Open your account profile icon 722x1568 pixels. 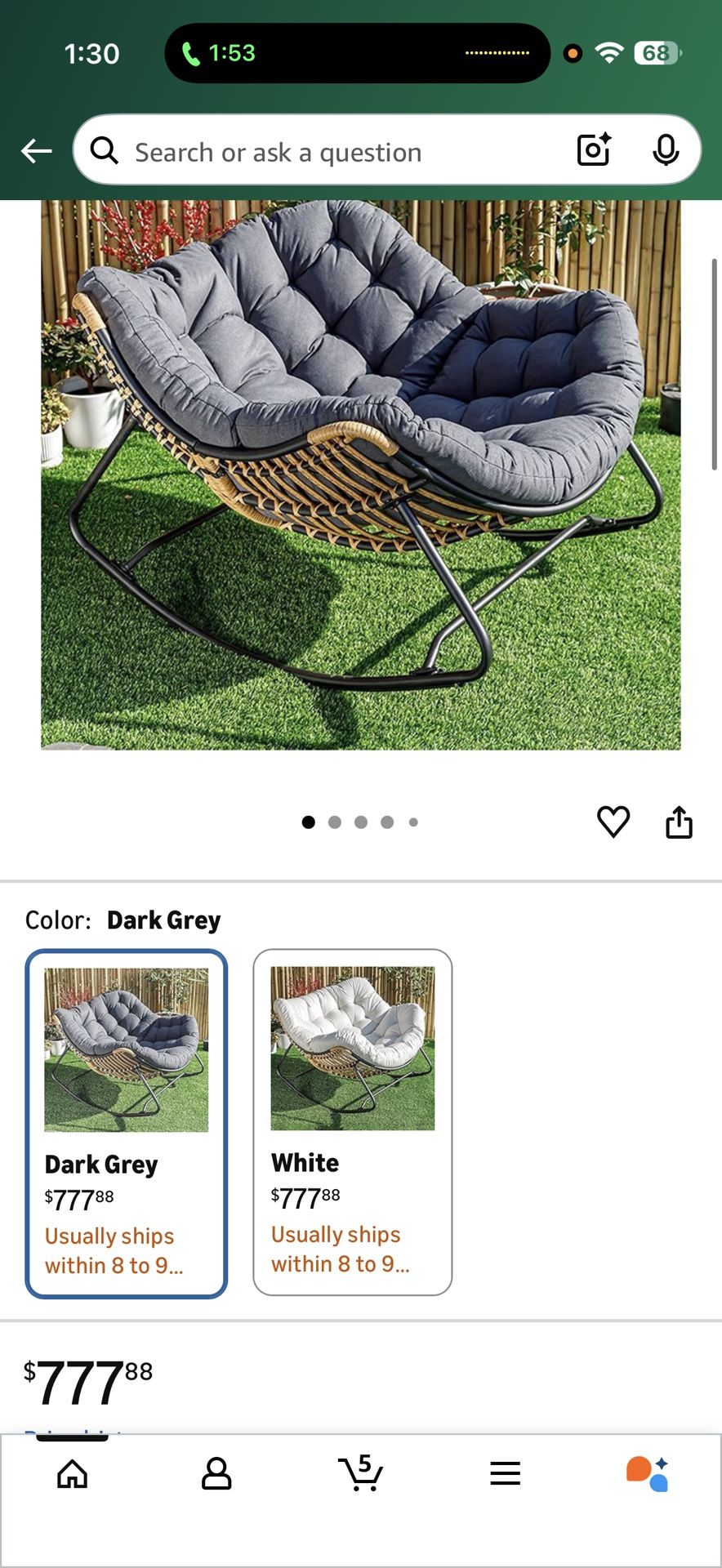216,1474
